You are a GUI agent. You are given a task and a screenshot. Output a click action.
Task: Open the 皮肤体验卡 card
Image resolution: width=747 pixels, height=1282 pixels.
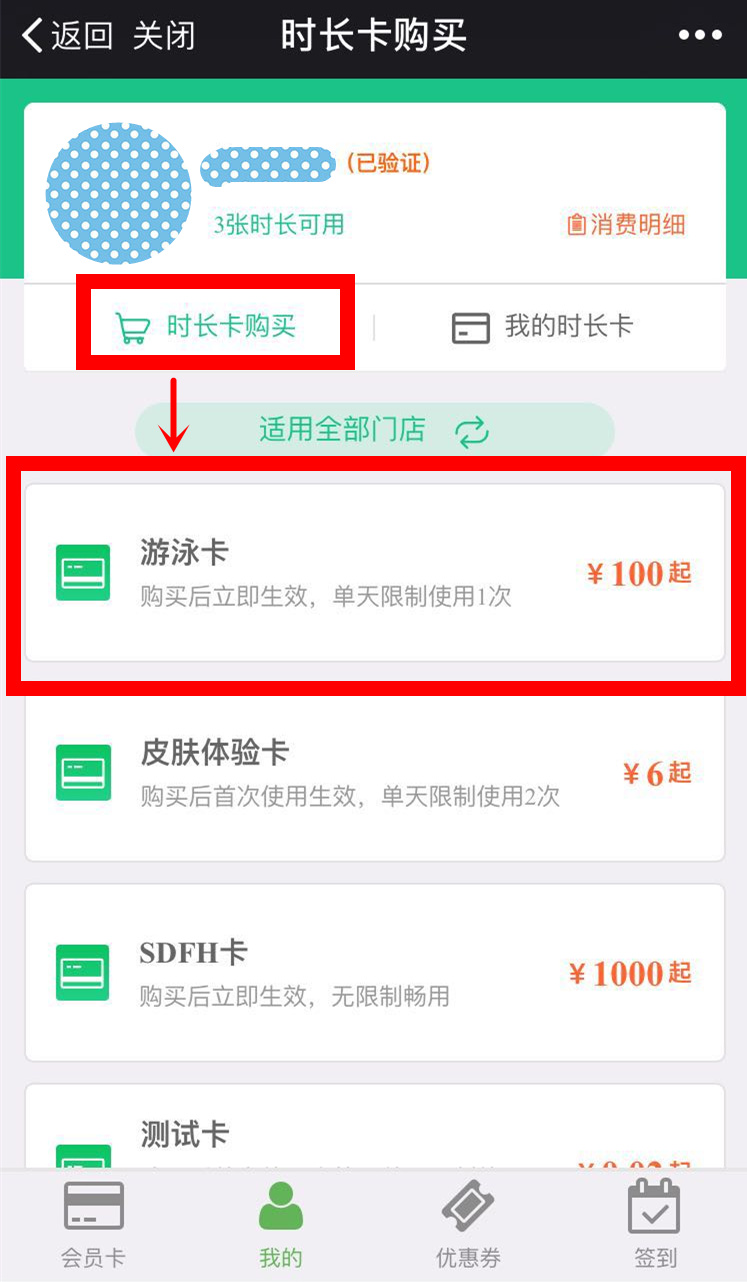(x=374, y=772)
